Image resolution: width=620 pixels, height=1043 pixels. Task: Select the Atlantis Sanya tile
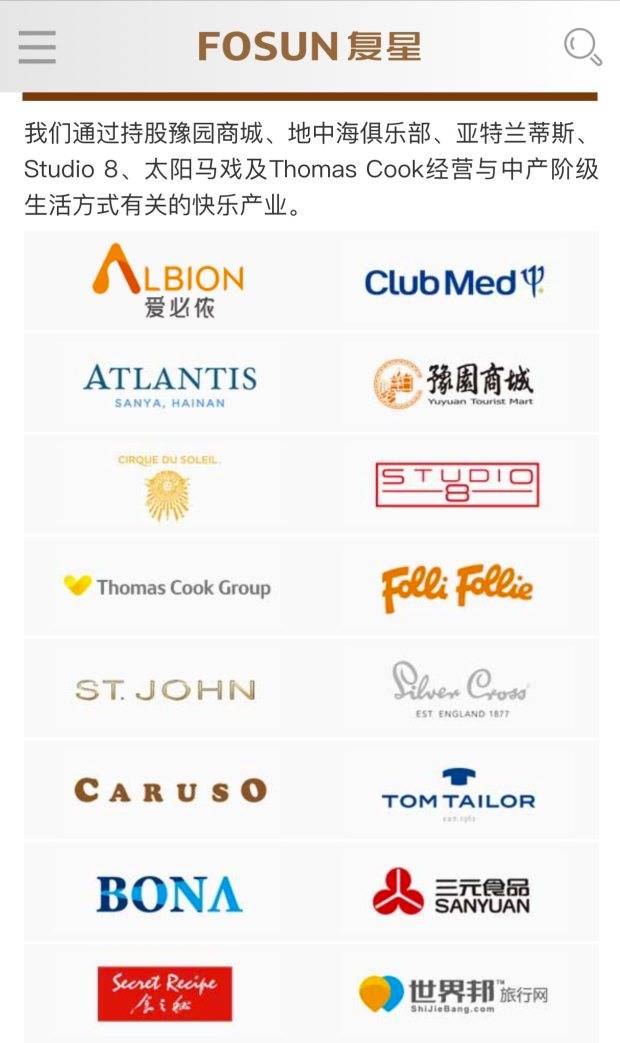(168, 384)
